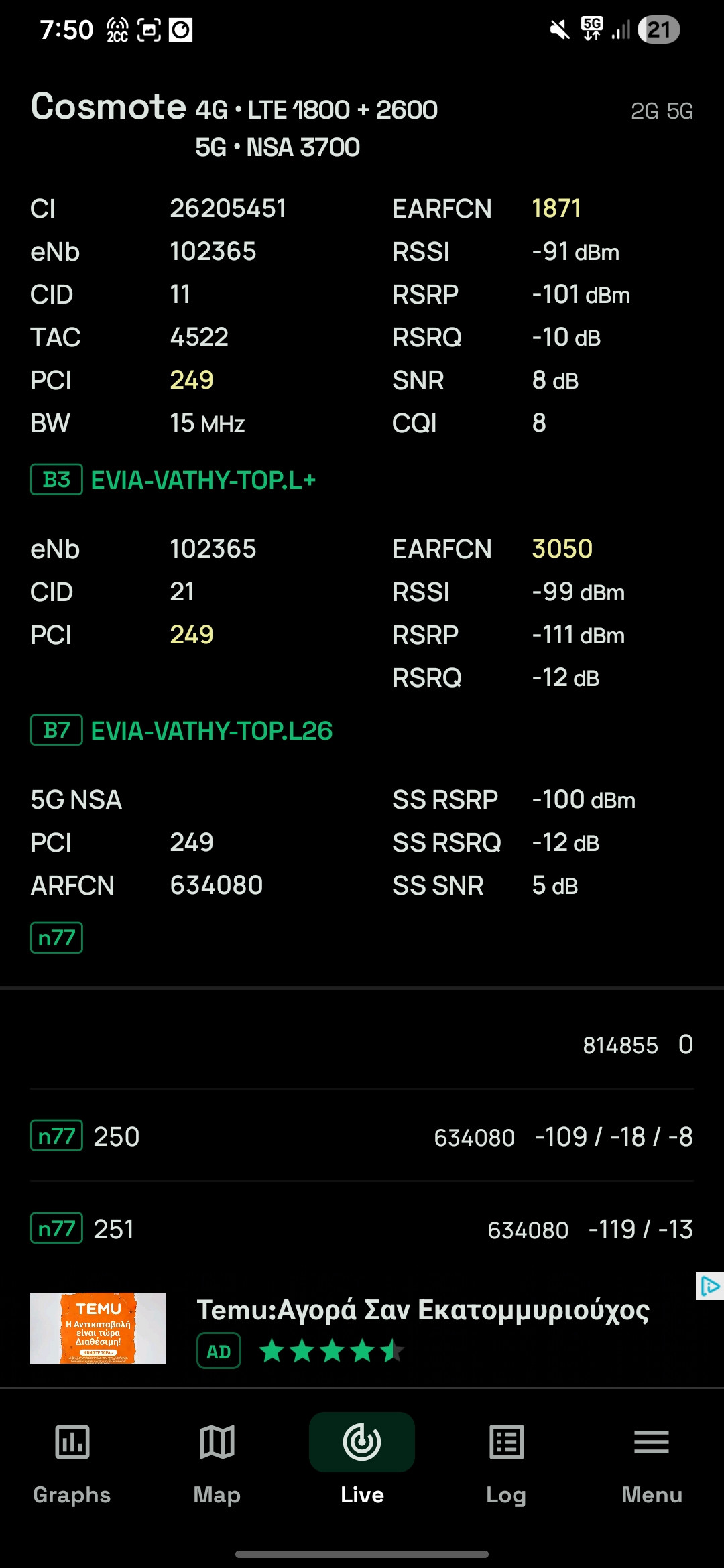Open the Graphs tab
This screenshot has height=1568, width=724.
pyautogui.click(x=72, y=1464)
